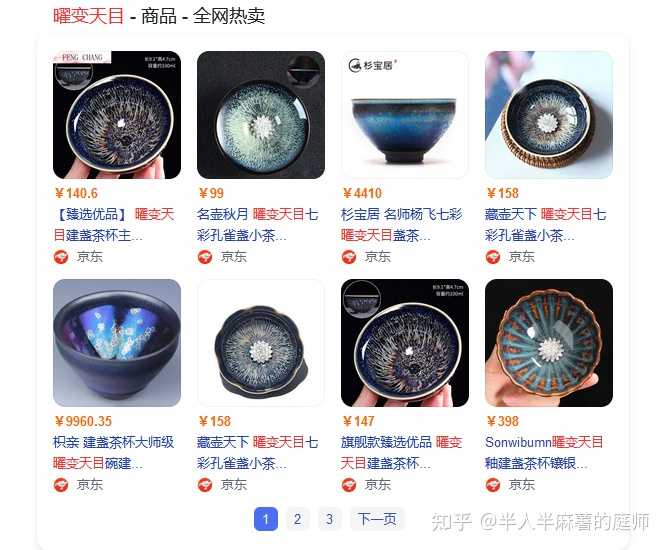Image resolution: width=667 pixels, height=550 pixels.
Task: Go to page 2 of results
Action: [x=297, y=519]
